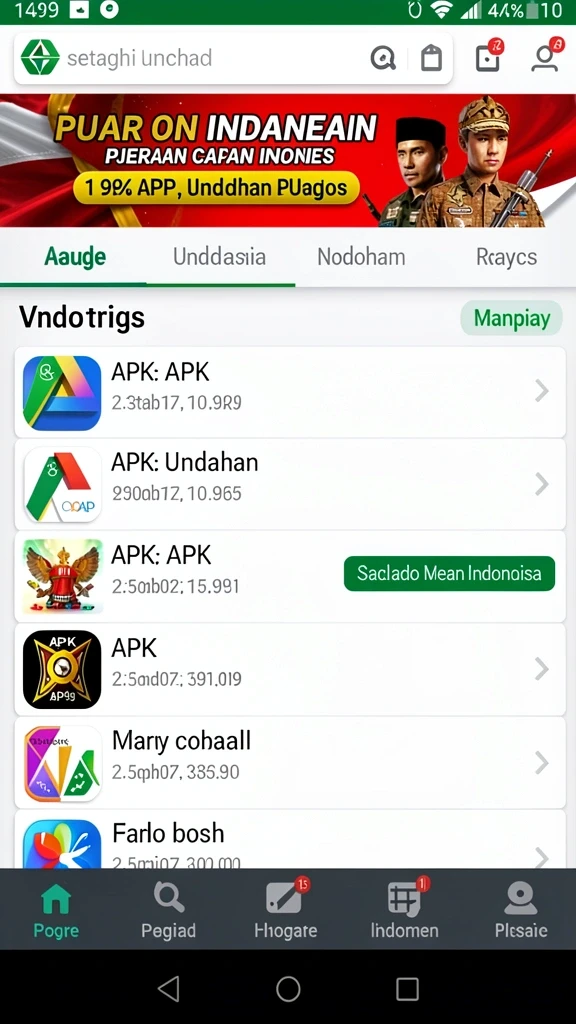Open the Indomen bottom tab

click(x=404, y=909)
